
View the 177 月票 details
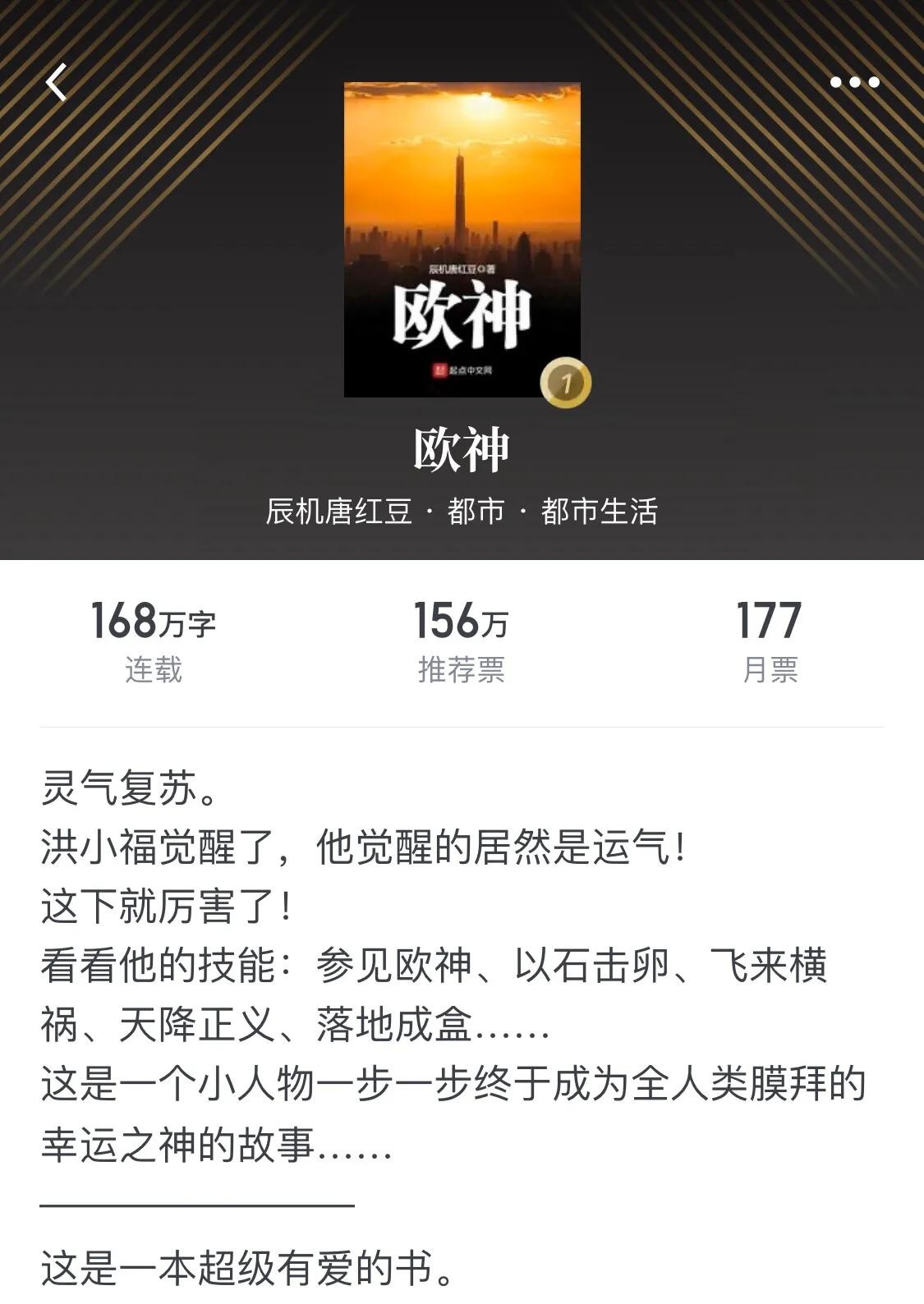769,642
